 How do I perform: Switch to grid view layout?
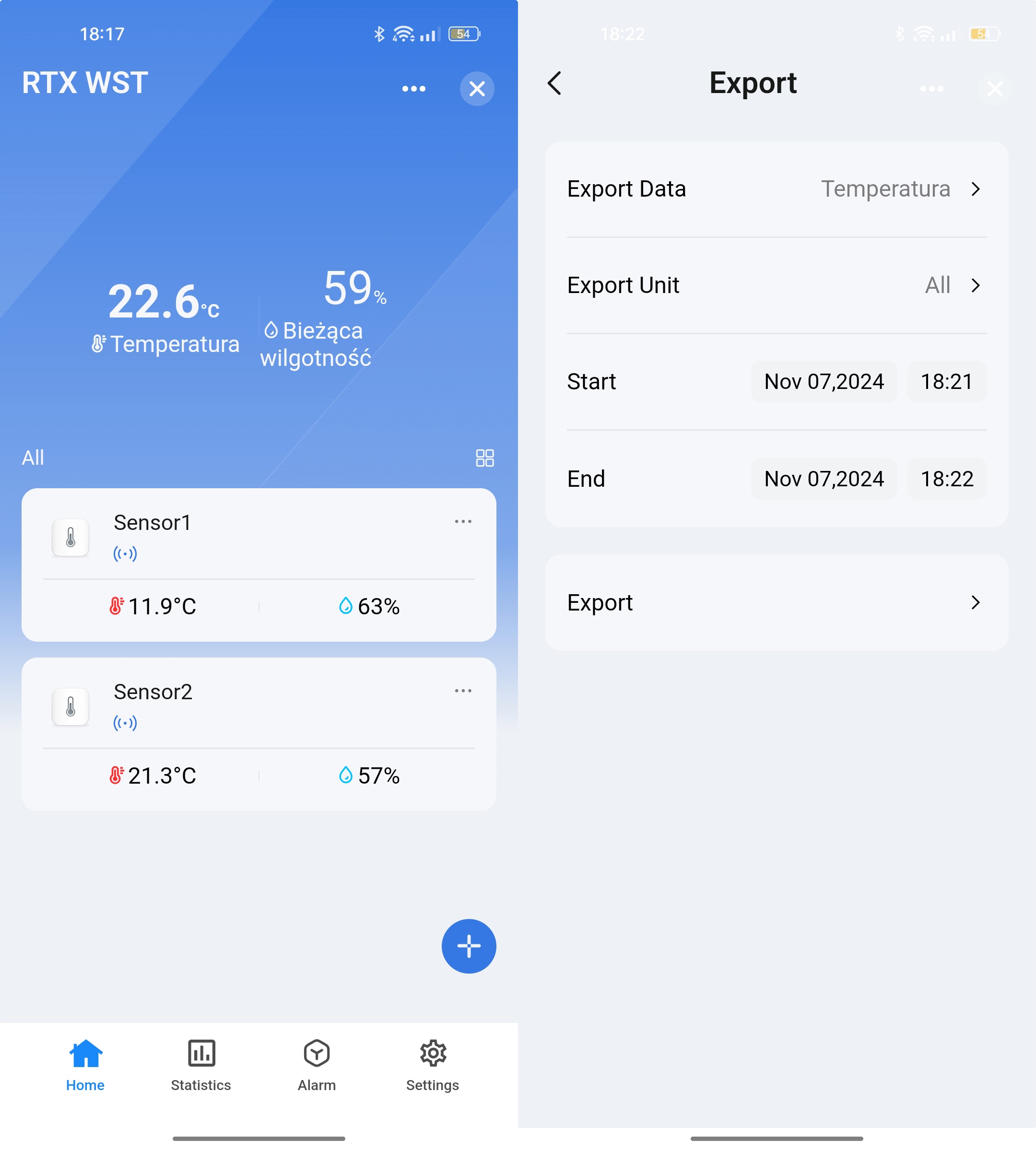click(x=484, y=458)
